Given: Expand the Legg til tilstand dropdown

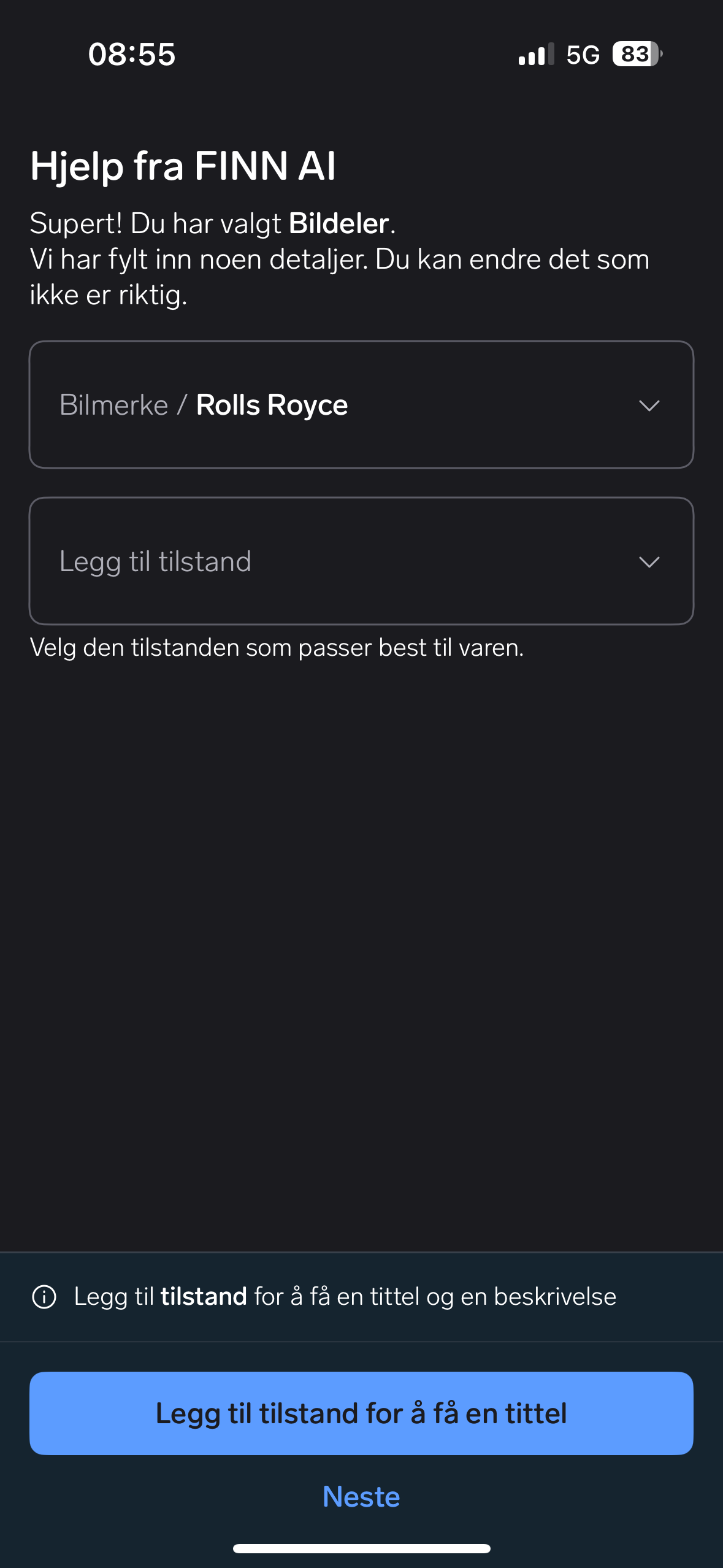Looking at the screenshot, I should click(x=361, y=561).
